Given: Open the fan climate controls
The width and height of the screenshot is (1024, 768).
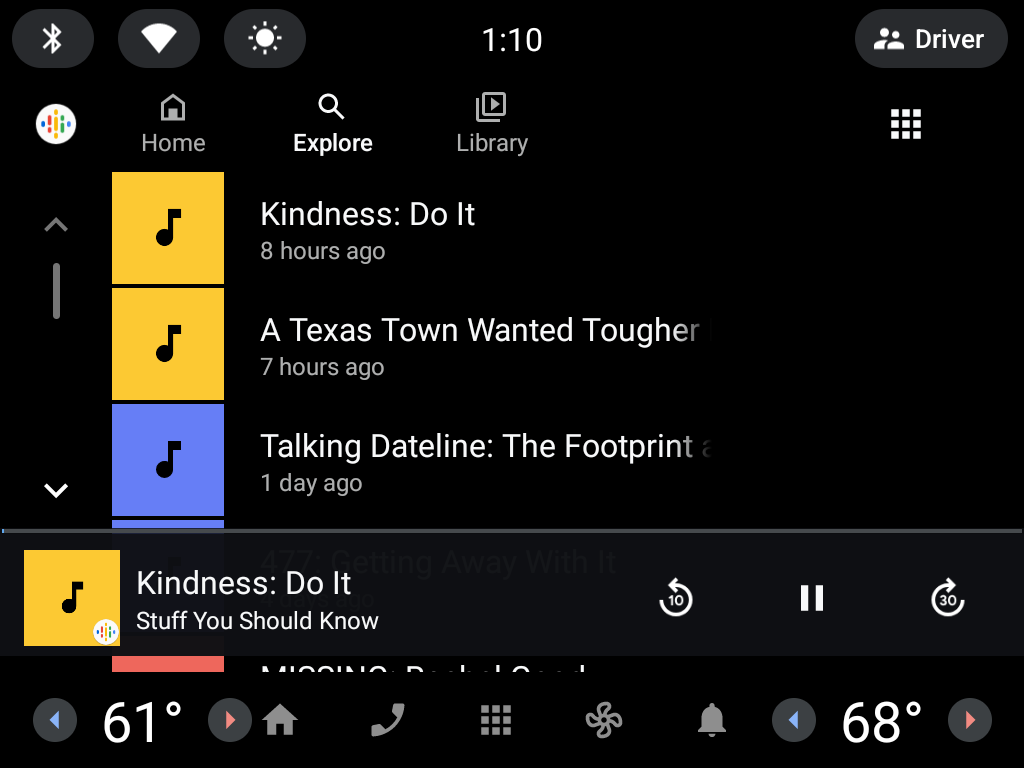Looking at the screenshot, I should 604,720.
